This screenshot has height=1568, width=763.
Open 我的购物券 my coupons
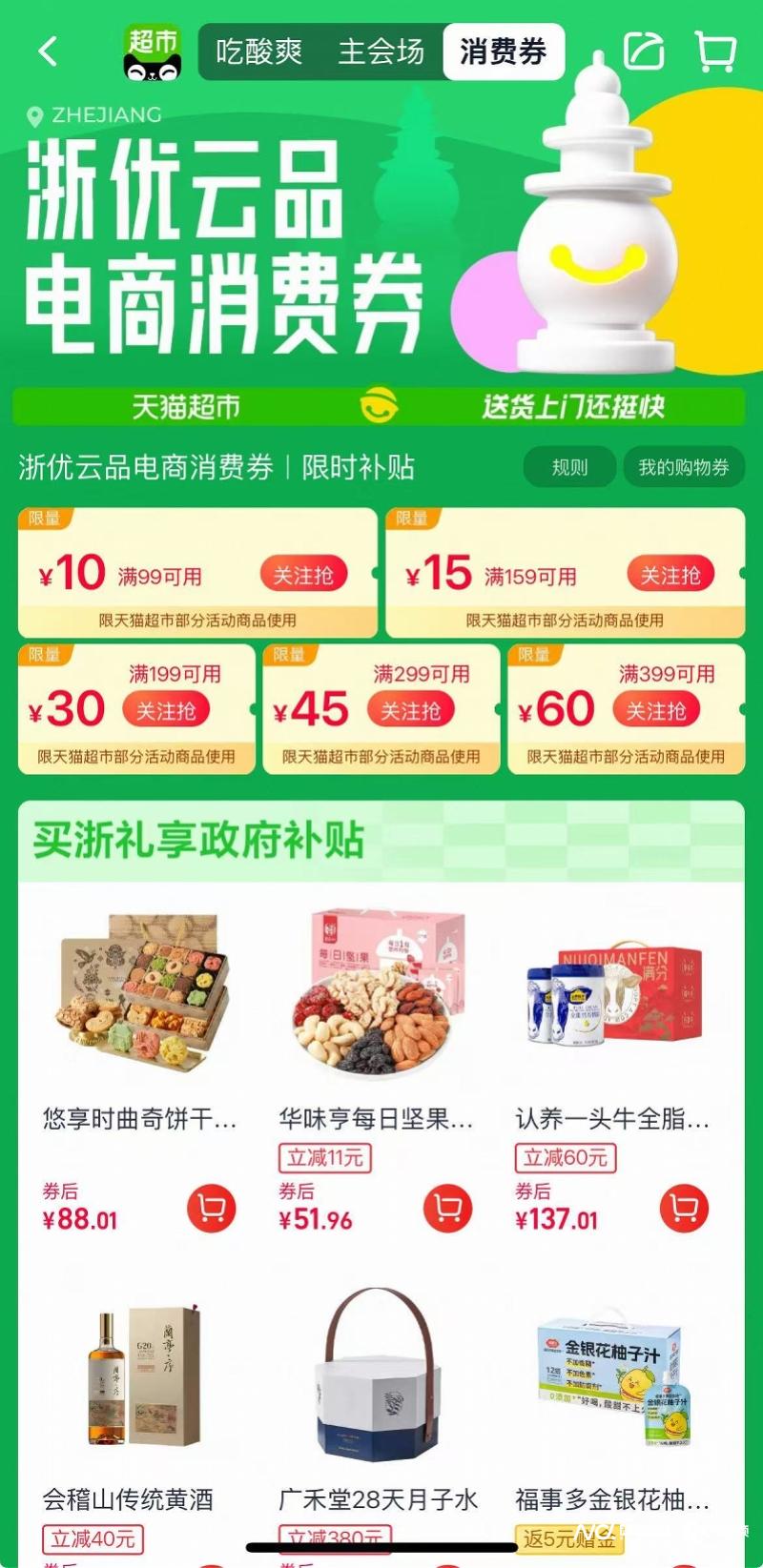coord(683,467)
